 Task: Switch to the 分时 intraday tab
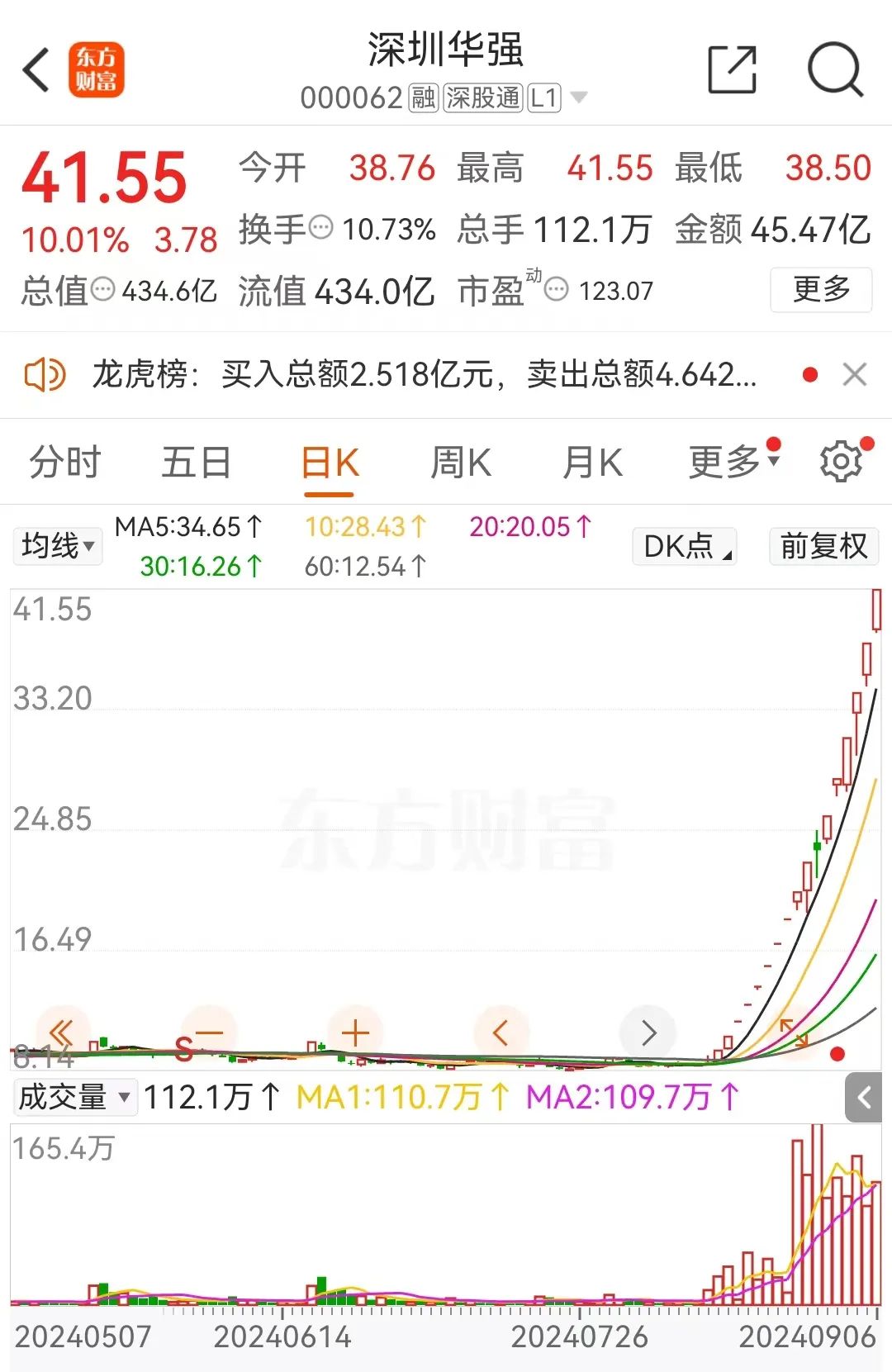click(64, 462)
